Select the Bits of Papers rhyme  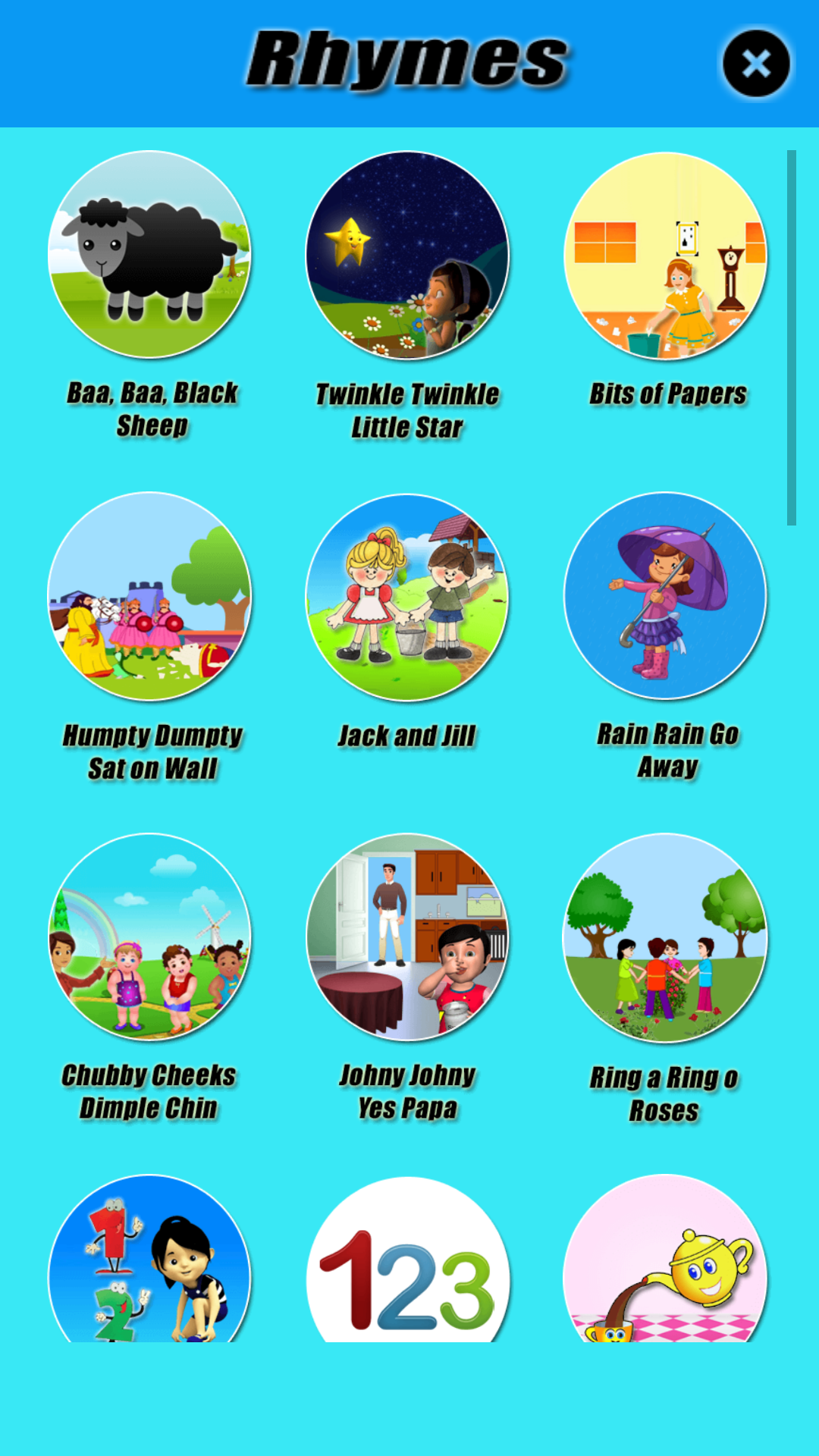click(667, 256)
